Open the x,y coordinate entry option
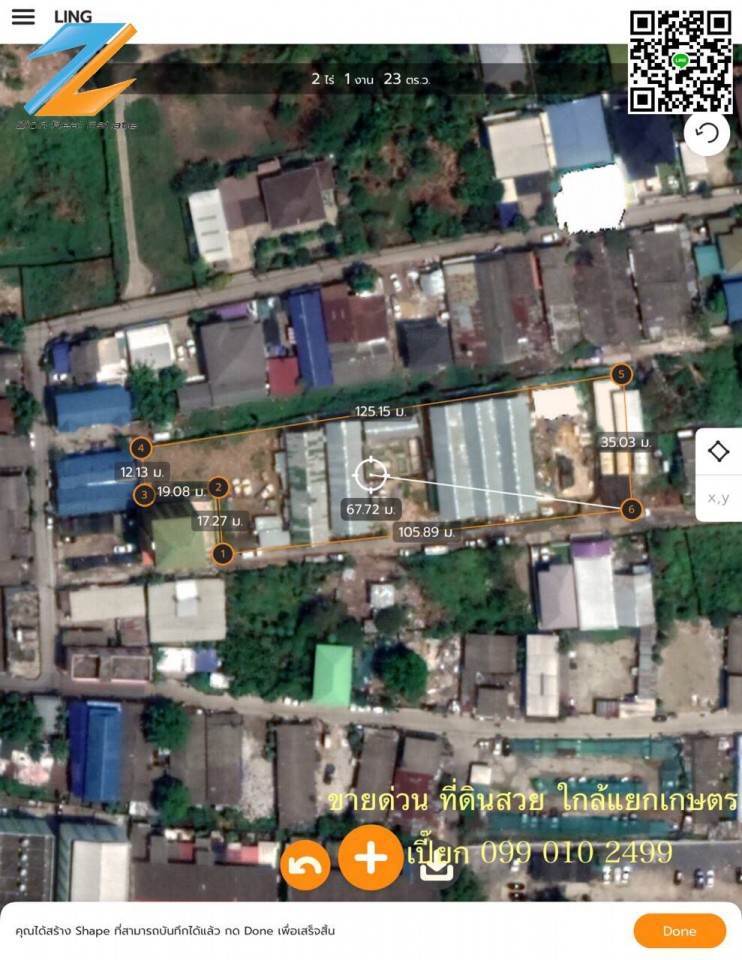This screenshot has height=960, width=742. [x=718, y=497]
